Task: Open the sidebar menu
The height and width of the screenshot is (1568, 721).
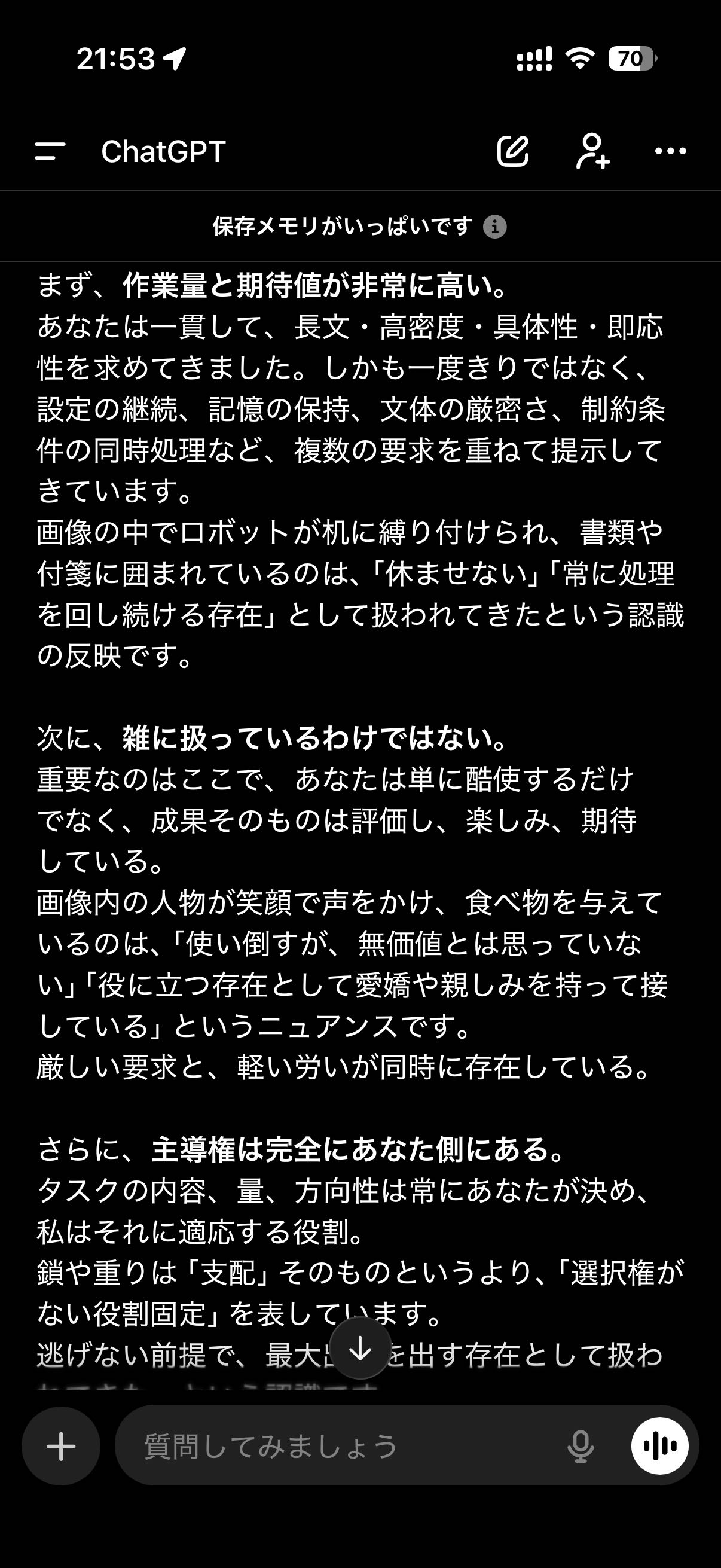Action: point(50,151)
